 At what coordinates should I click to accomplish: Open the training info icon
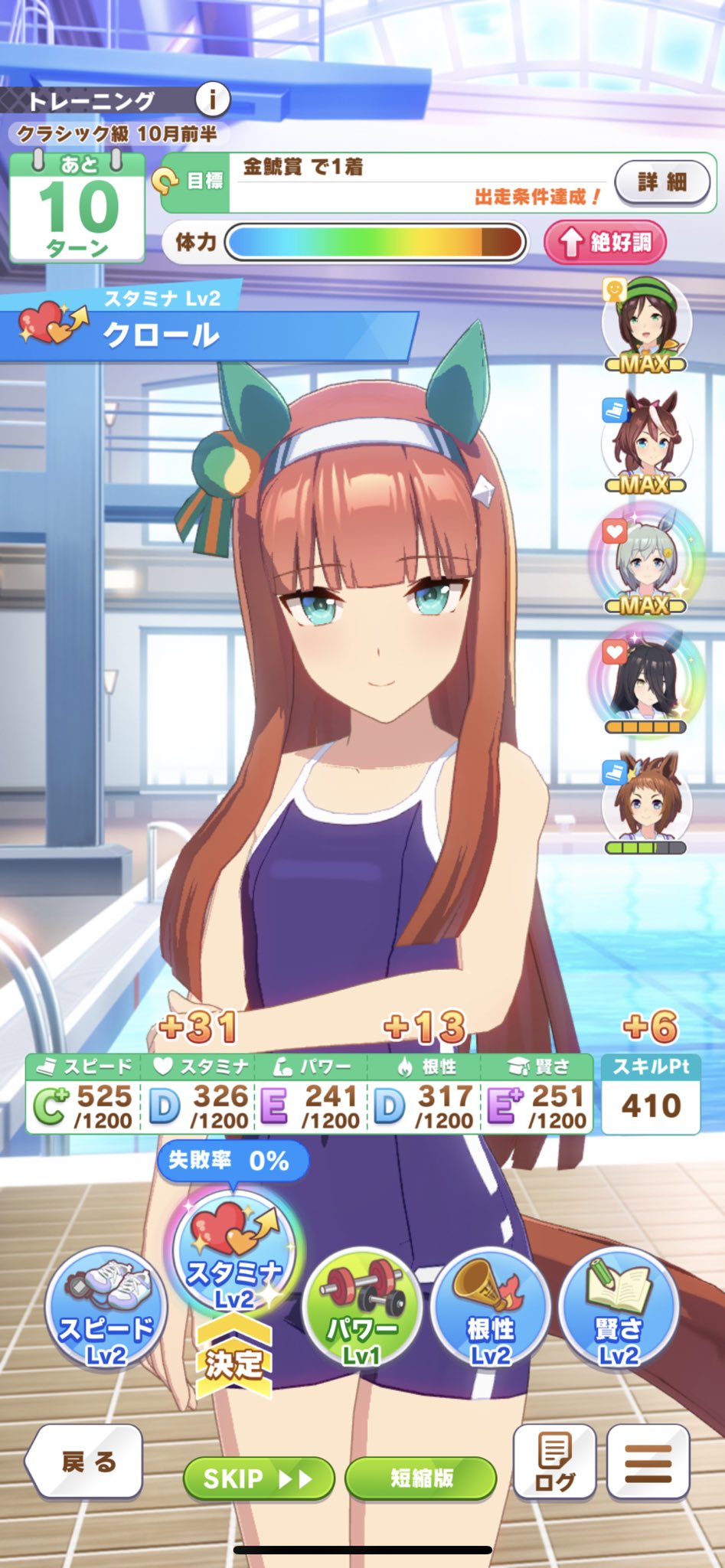pos(212,99)
